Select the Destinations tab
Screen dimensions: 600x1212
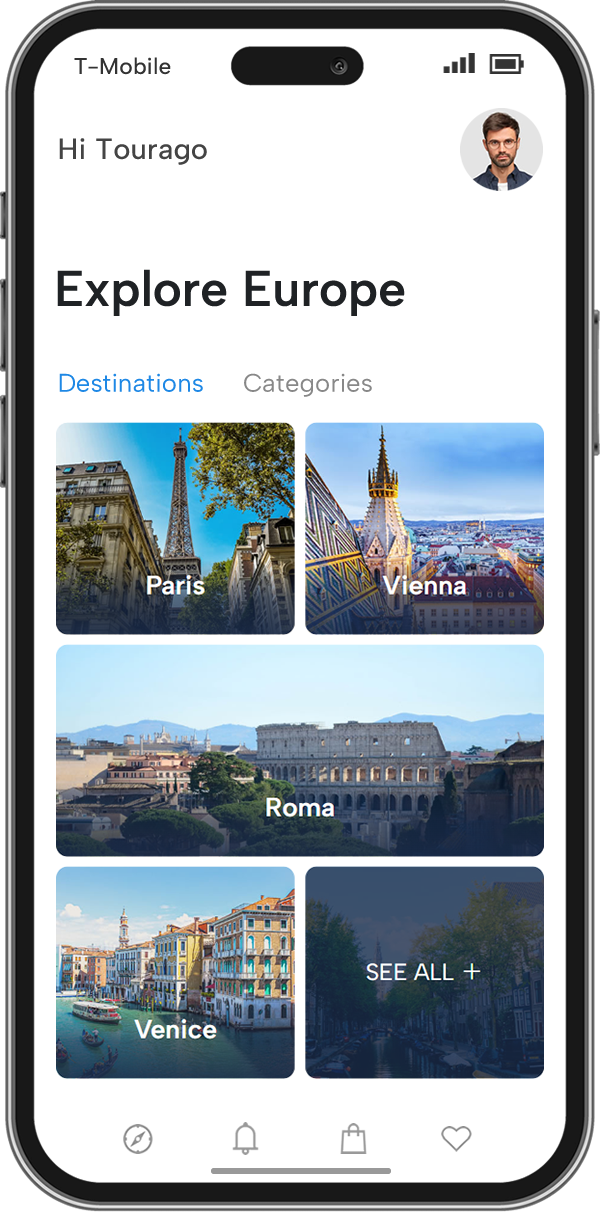131,383
